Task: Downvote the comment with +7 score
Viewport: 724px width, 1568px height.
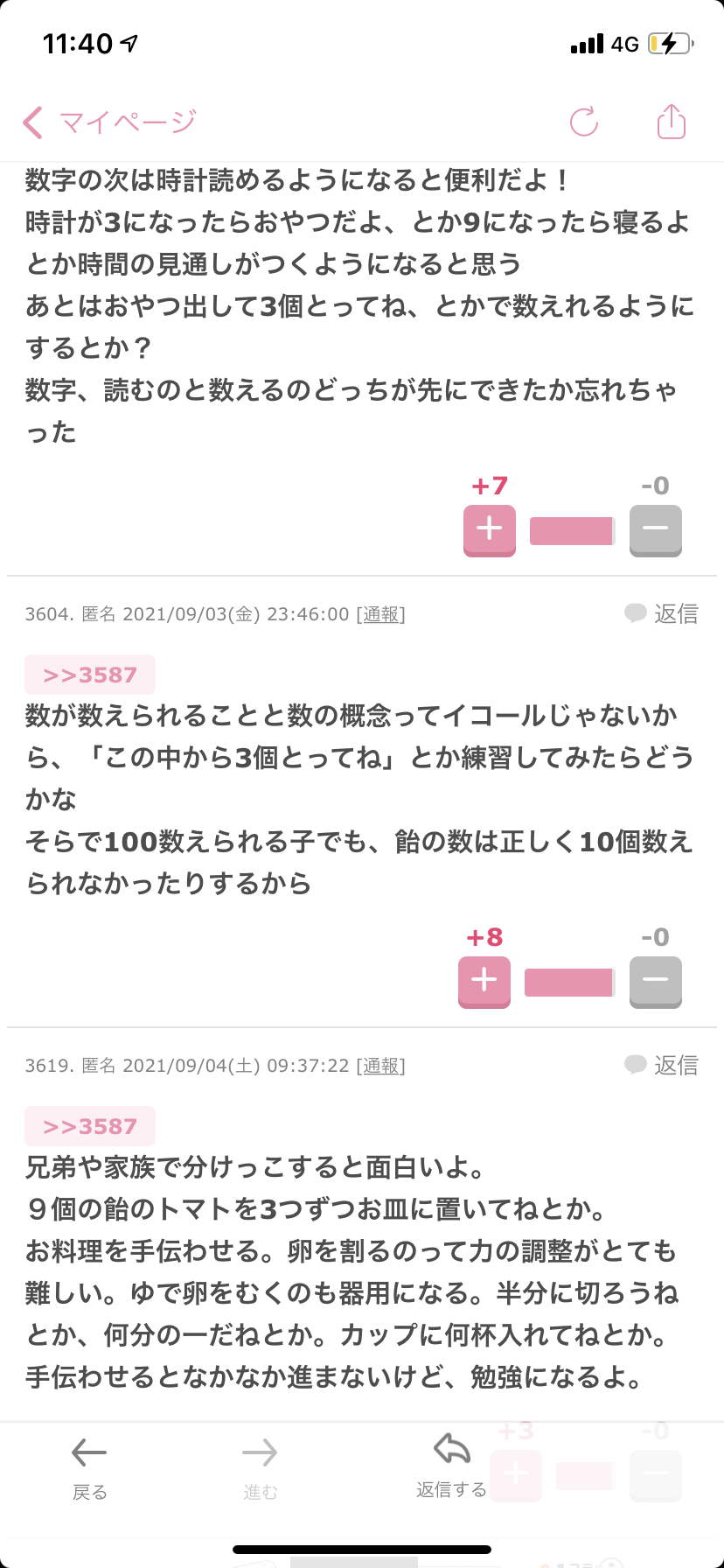Action: click(x=656, y=530)
